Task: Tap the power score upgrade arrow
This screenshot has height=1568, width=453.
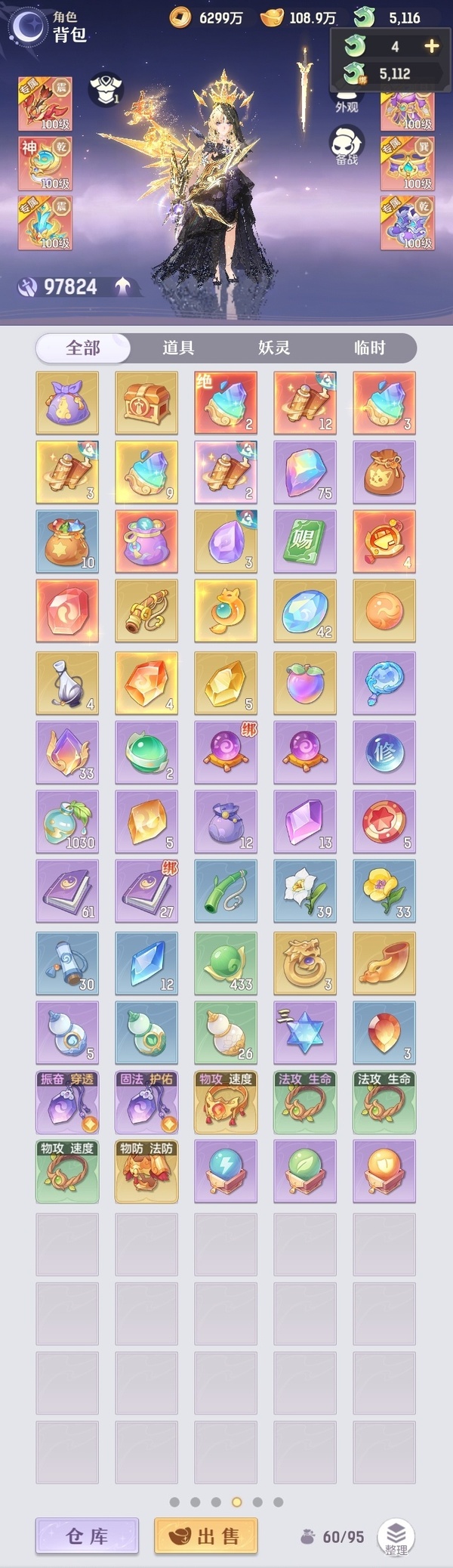Action: tap(122, 286)
